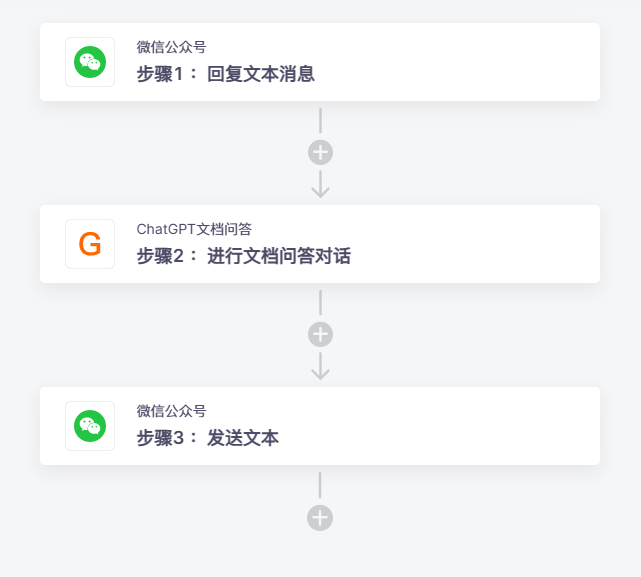Add a step between step 2 and step 3
This screenshot has width=641, height=577.
coord(320,335)
